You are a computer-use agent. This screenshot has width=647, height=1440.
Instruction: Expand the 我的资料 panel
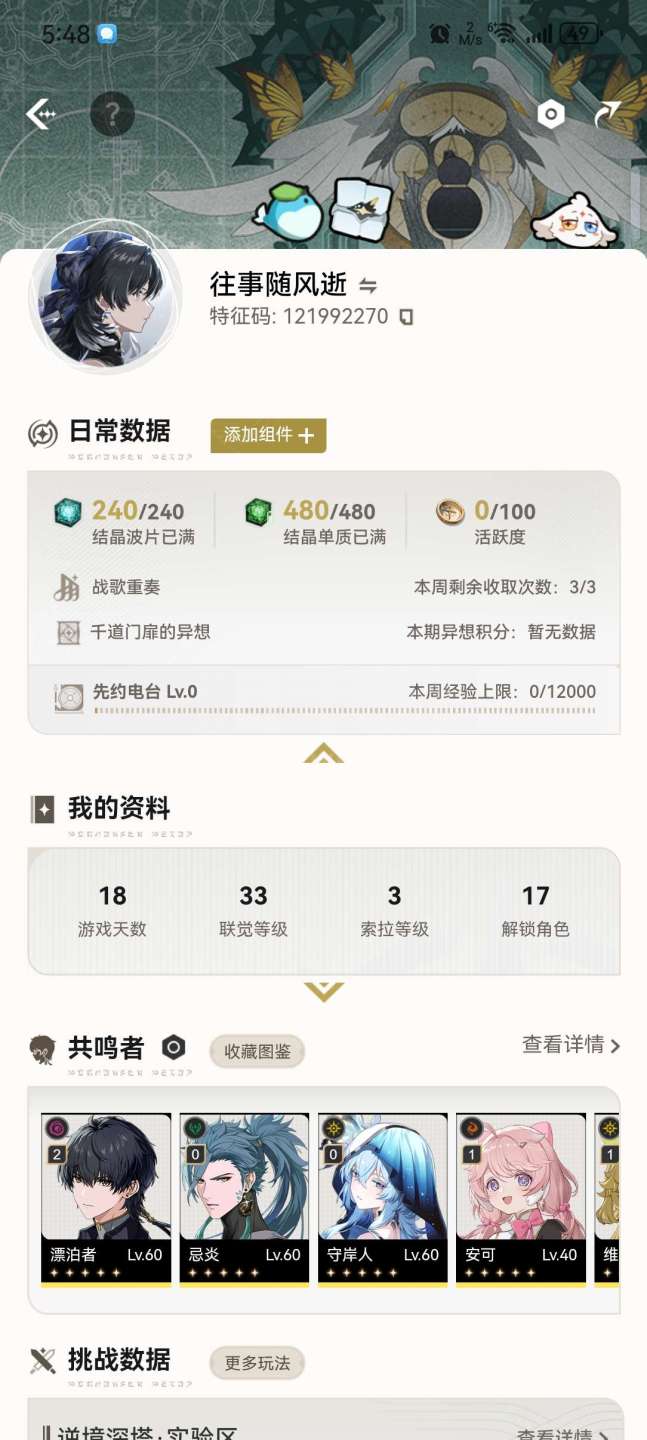[x=323, y=992]
